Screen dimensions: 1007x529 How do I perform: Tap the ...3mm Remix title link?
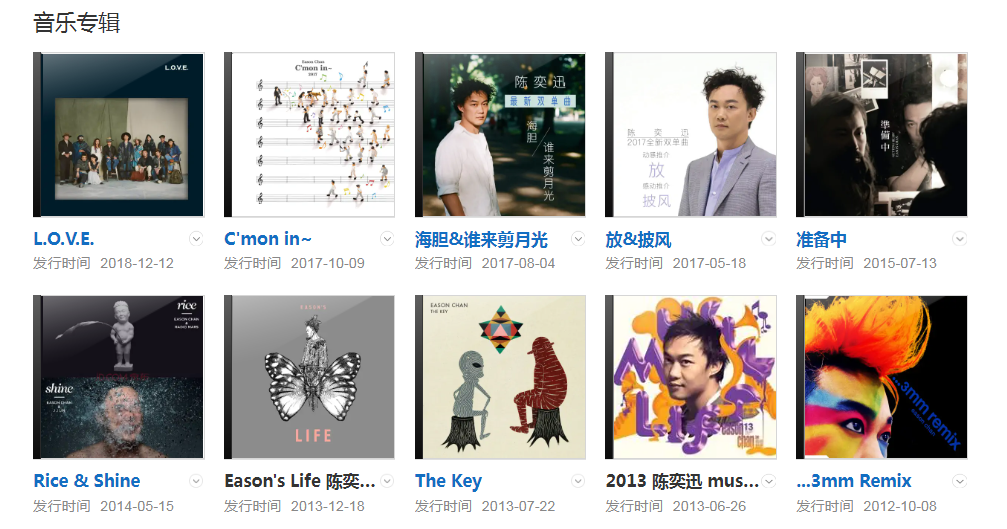tap(853, 481)
